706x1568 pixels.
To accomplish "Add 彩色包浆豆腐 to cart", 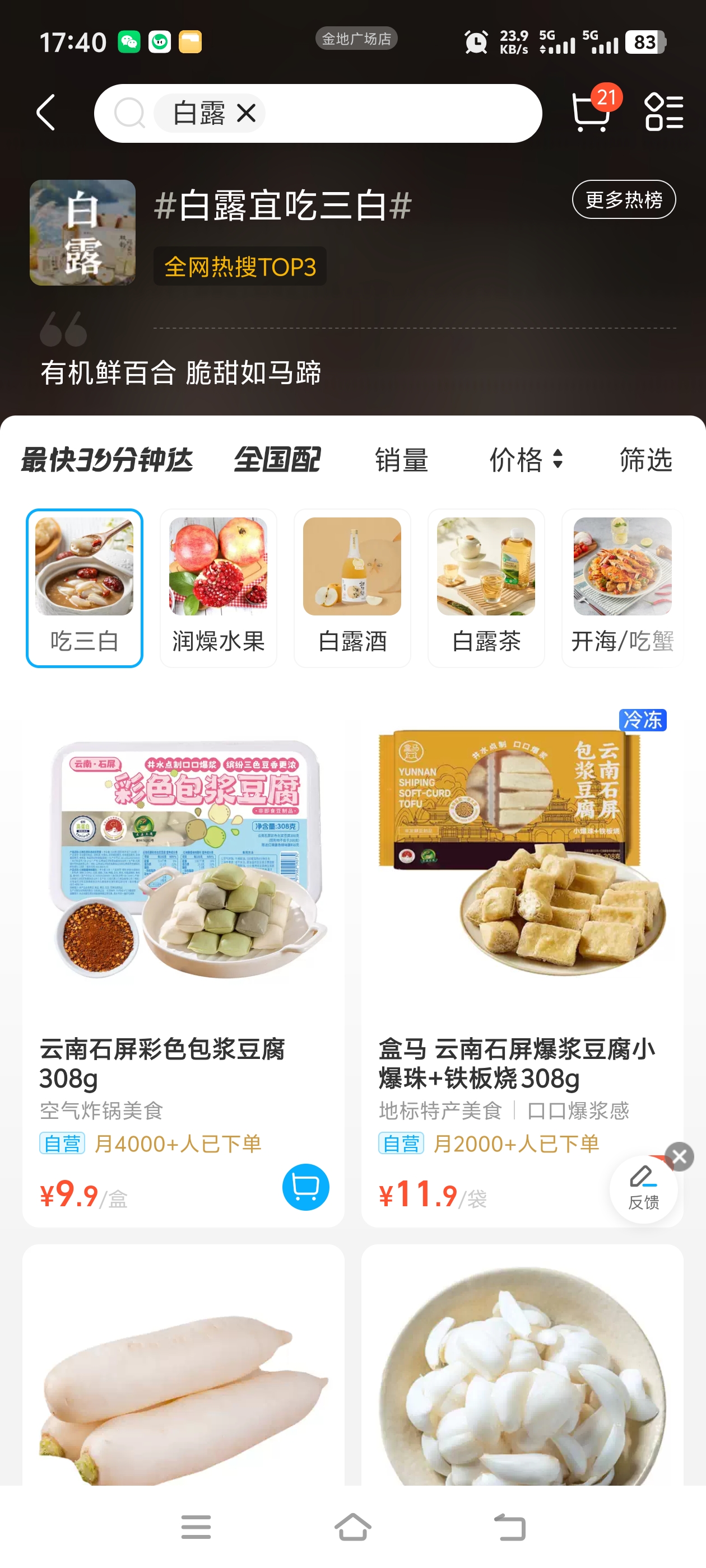I will pos(306,1187).
